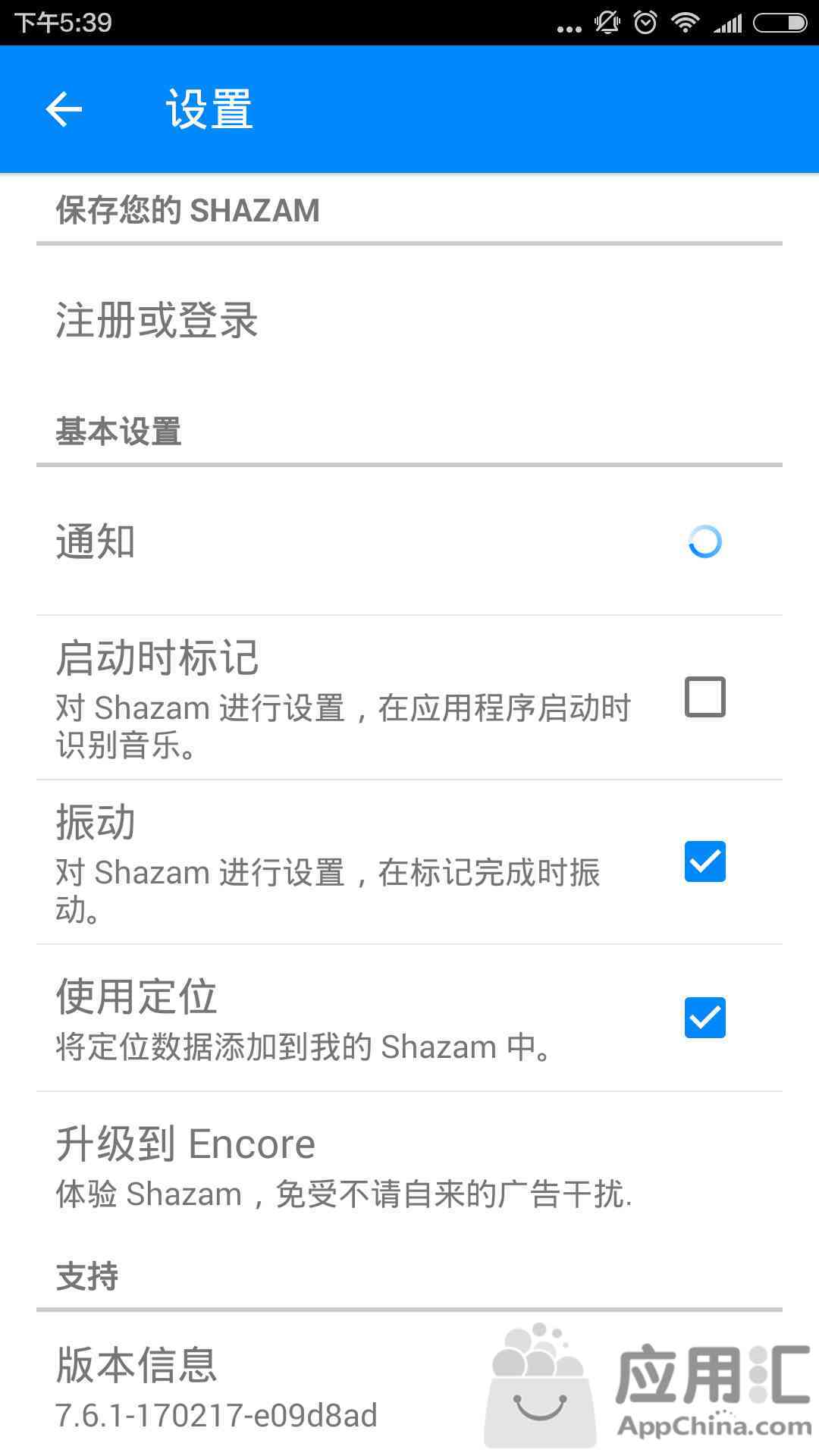This screenshot has width=819, height=1456.
Task: Disable the 使用定位 checkbox
Action: click(x=704, y=1018)
